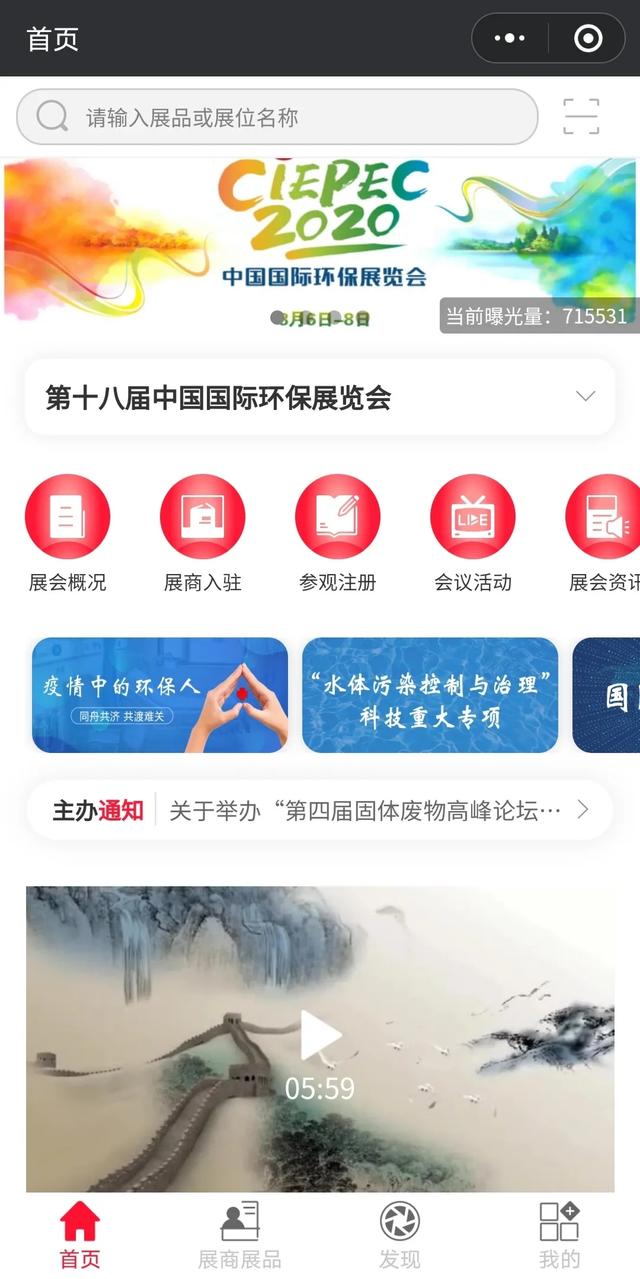Viewport: 640px width, 1279px height.
Task: Open the 水体污染控制与治理 card
Action: 430,695
